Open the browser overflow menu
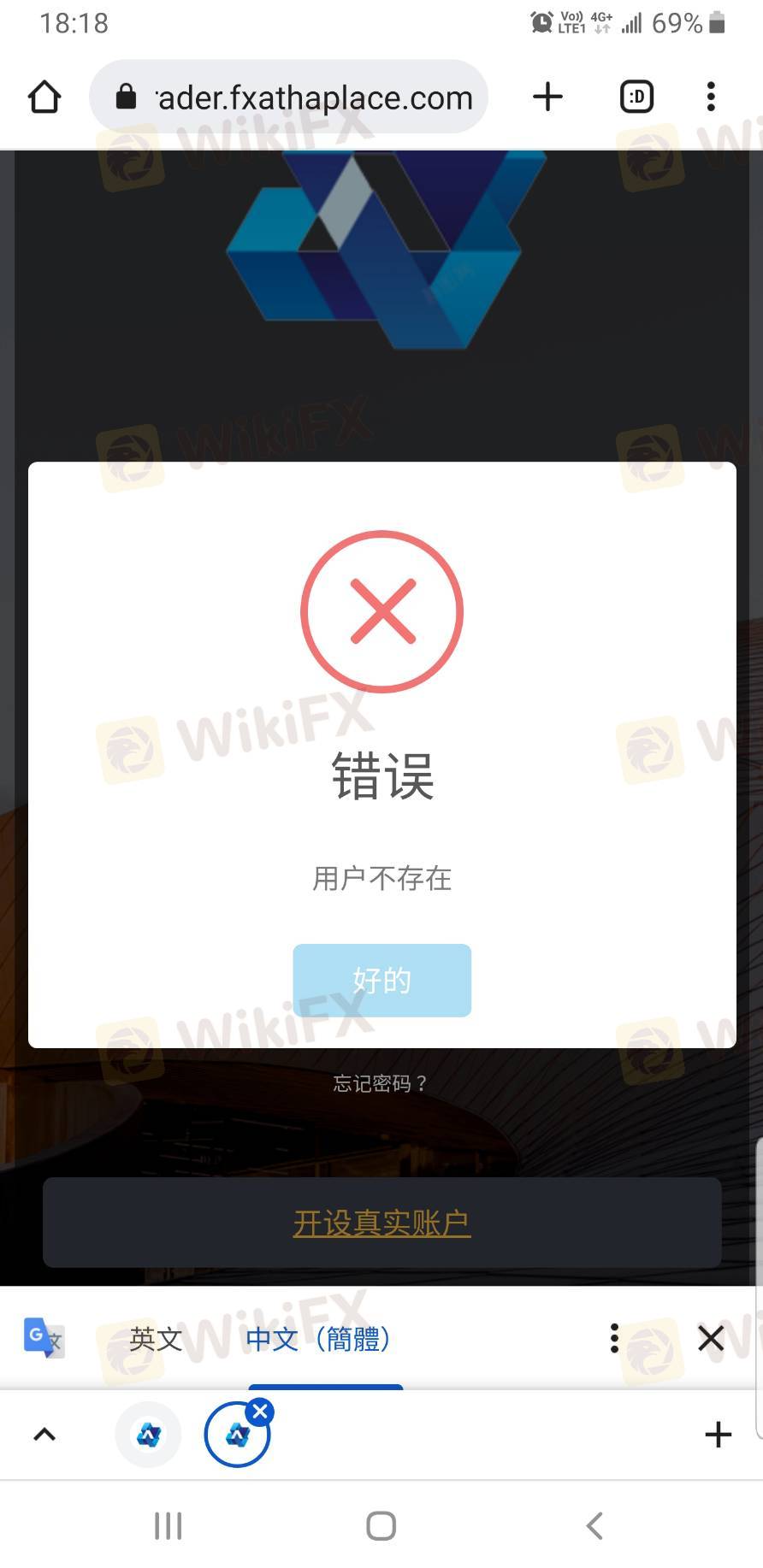The height and width of the screenshot is (1568, 763). [x=711, y=97]
